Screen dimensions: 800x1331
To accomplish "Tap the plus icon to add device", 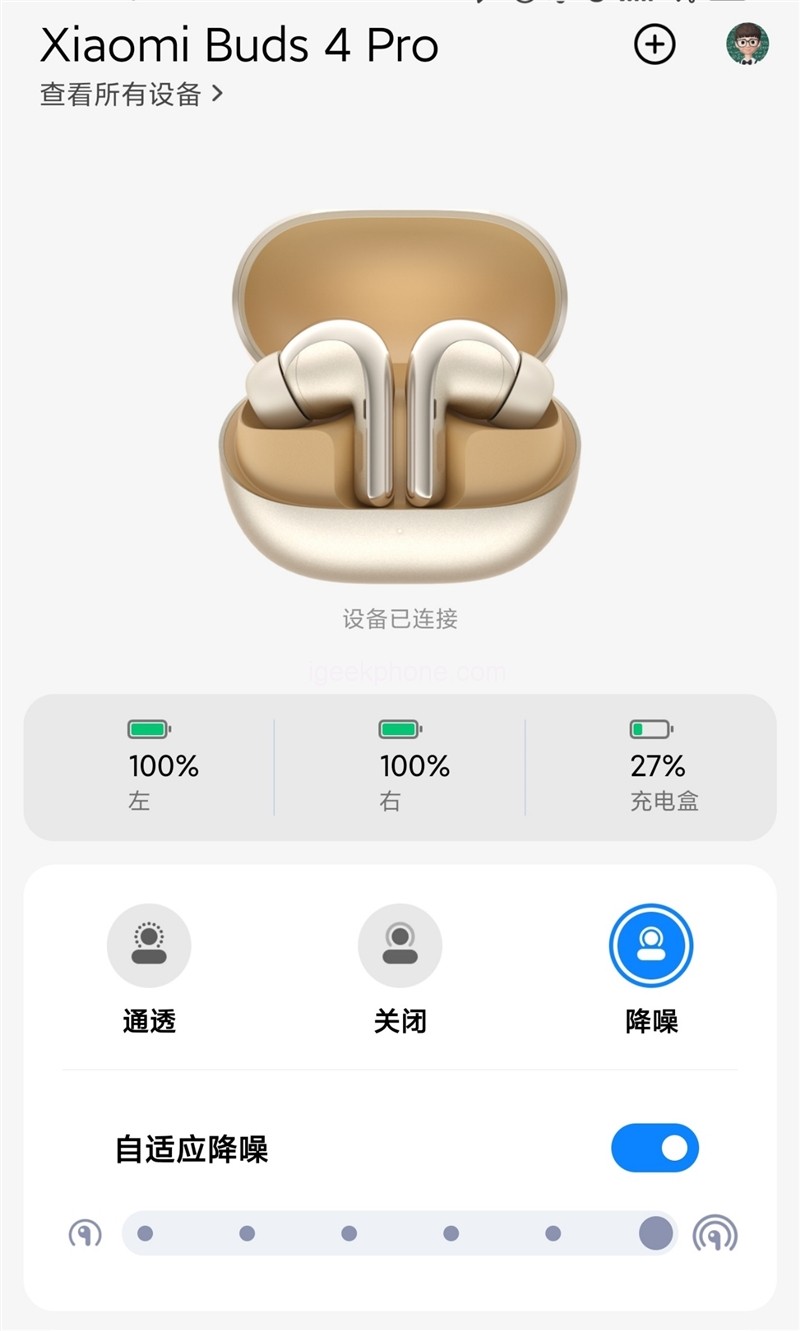I will [655, 45].
